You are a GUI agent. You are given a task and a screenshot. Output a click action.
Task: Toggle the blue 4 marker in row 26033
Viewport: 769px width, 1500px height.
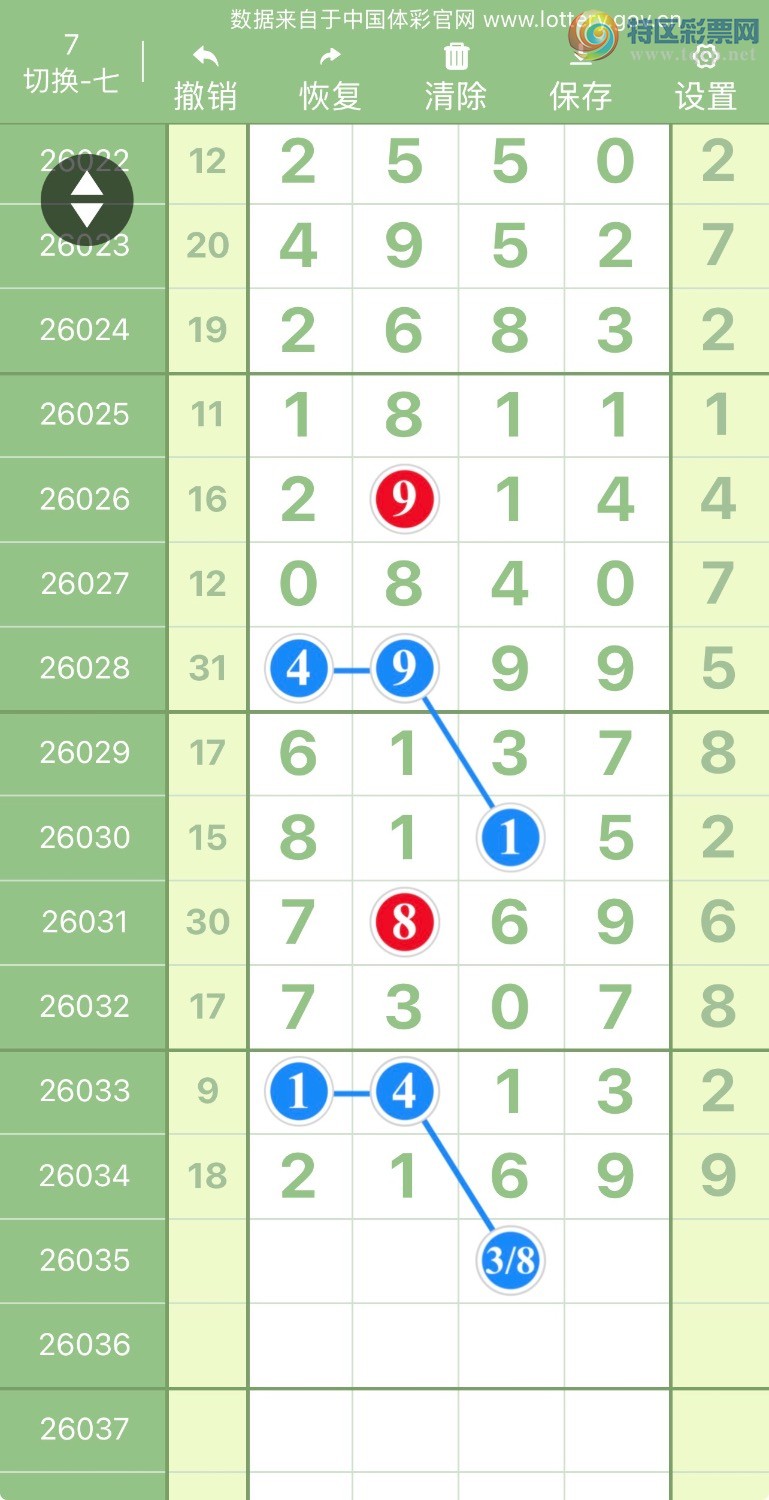tap(404, 1093)
